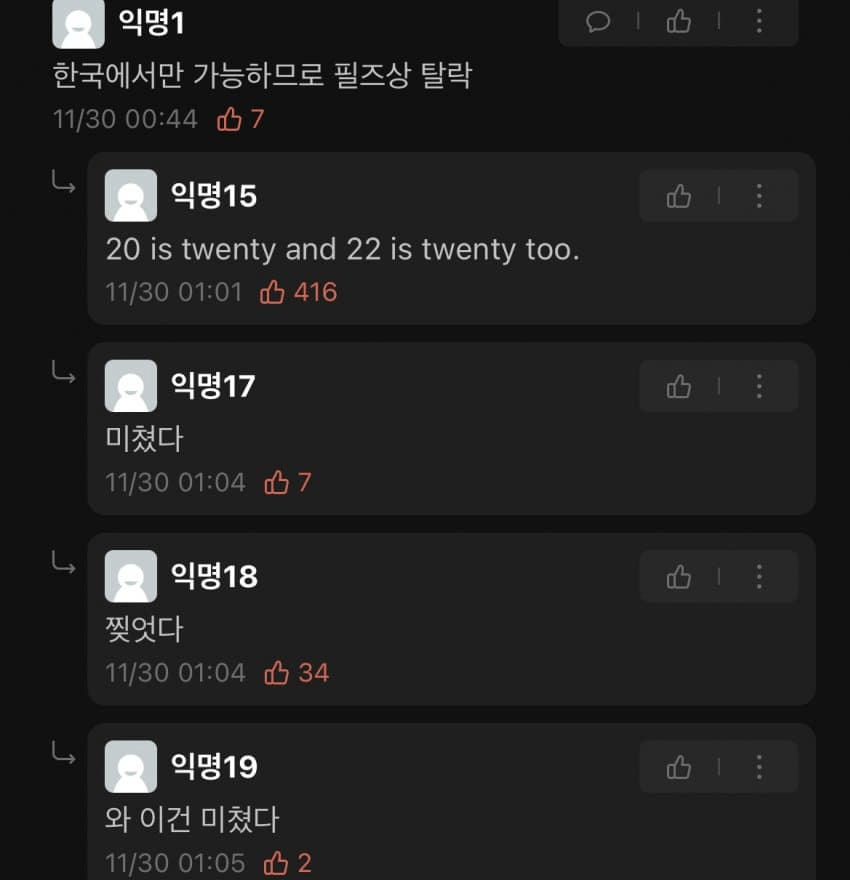Screen dimensions: 850x880
Task: Click the reply arrow beside 익명15's comment
Action: pos(62,183)
